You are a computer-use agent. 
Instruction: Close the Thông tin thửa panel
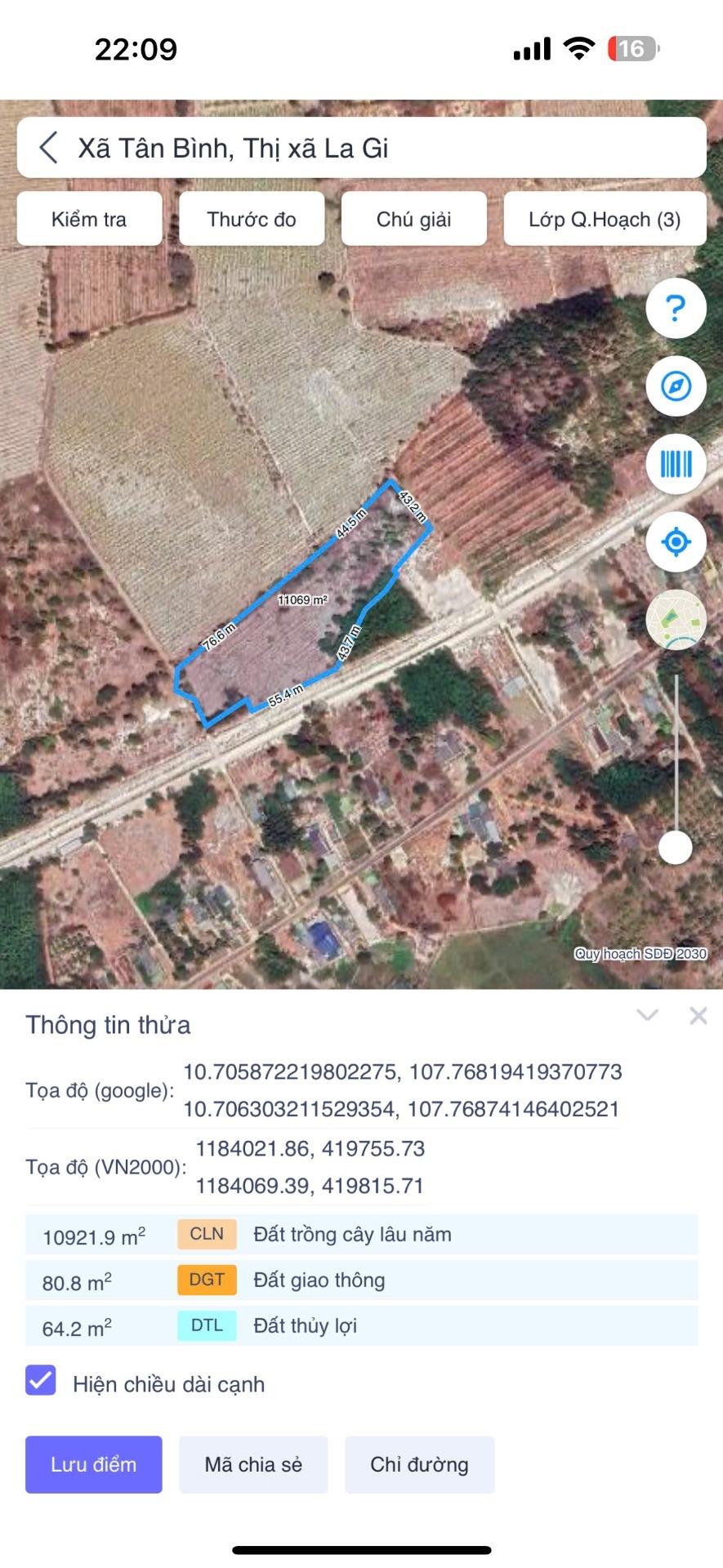click(x=698, y=1015)
